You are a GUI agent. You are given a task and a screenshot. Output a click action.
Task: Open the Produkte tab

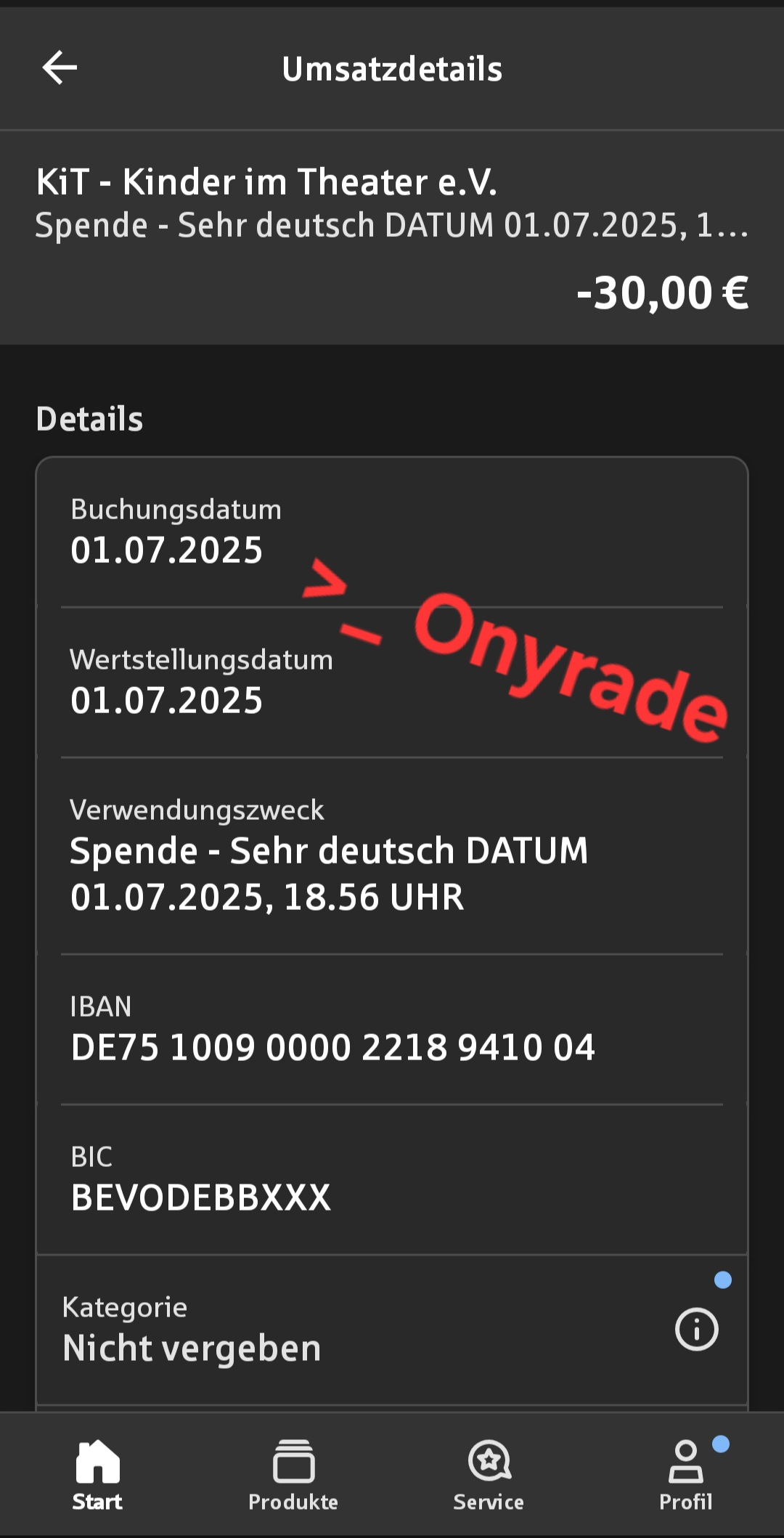pos(293,1474)
